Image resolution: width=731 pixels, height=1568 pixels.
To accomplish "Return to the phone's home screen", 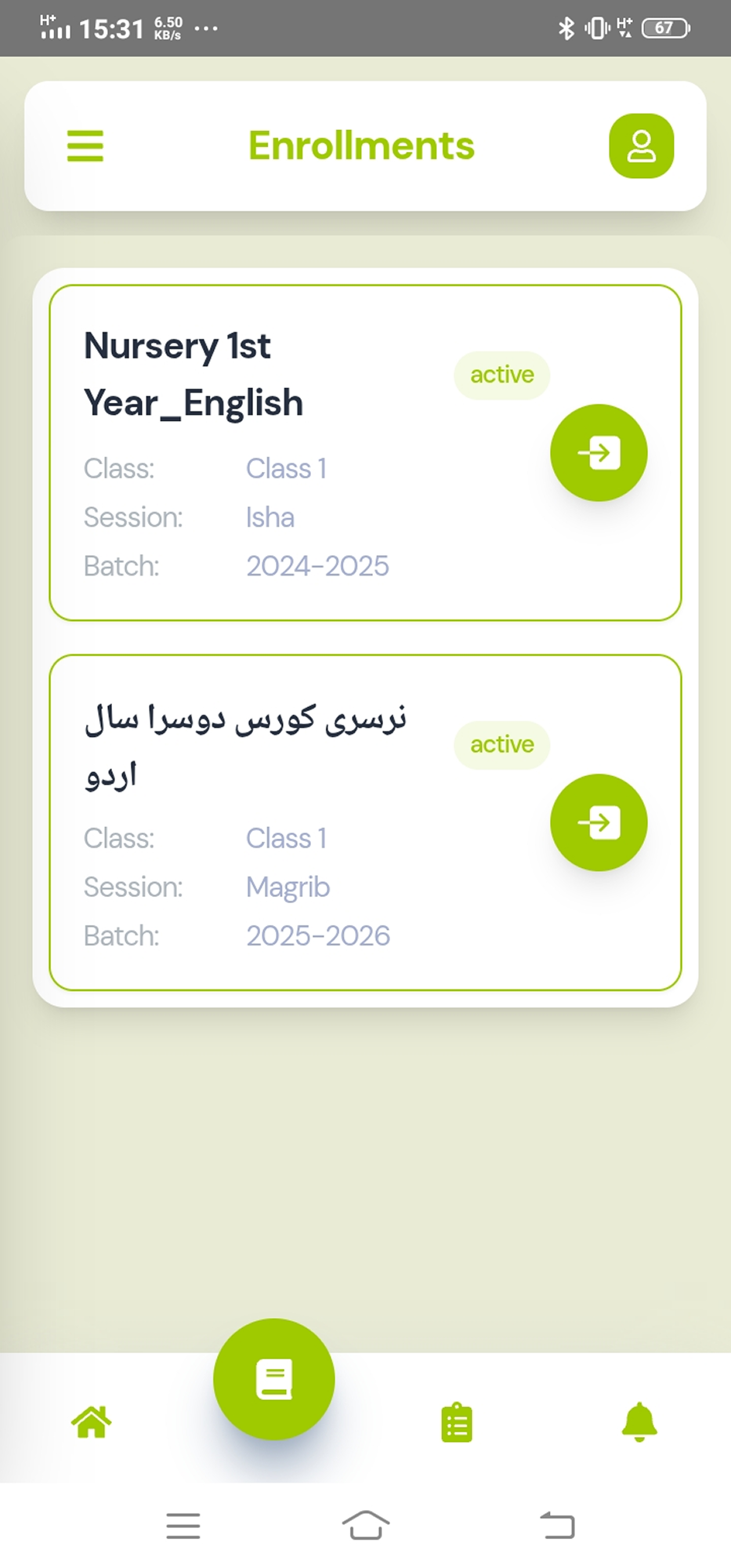I will (366, 1526).
